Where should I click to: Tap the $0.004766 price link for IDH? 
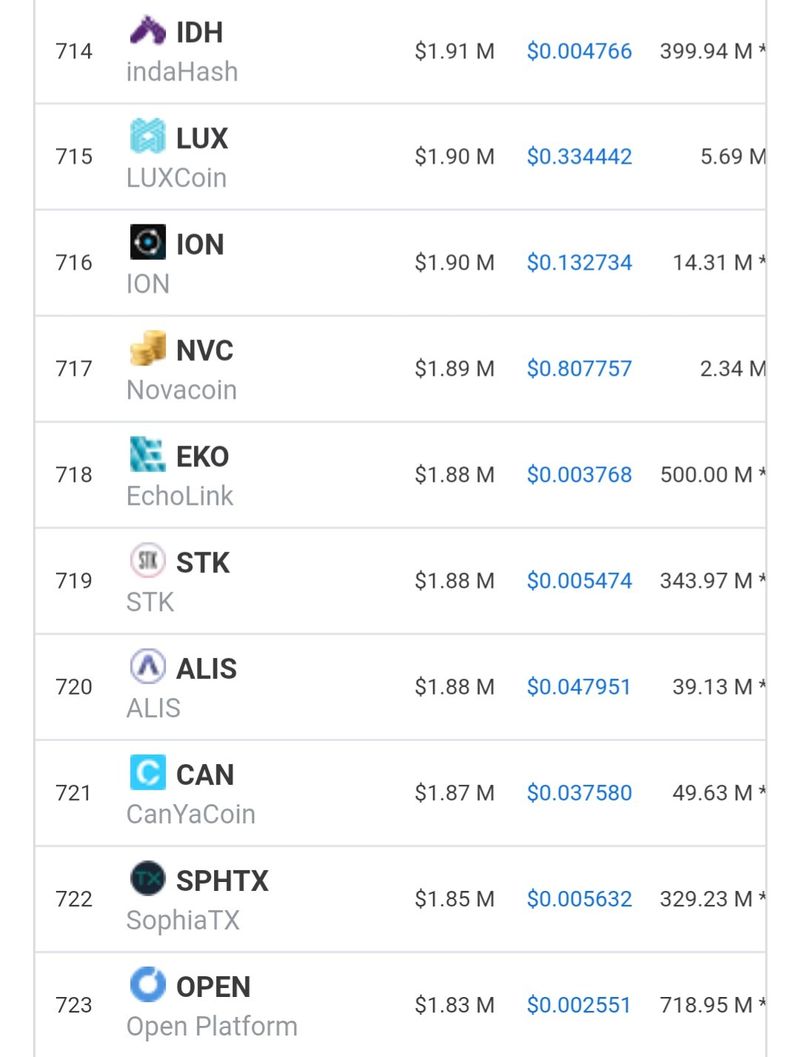579,51
